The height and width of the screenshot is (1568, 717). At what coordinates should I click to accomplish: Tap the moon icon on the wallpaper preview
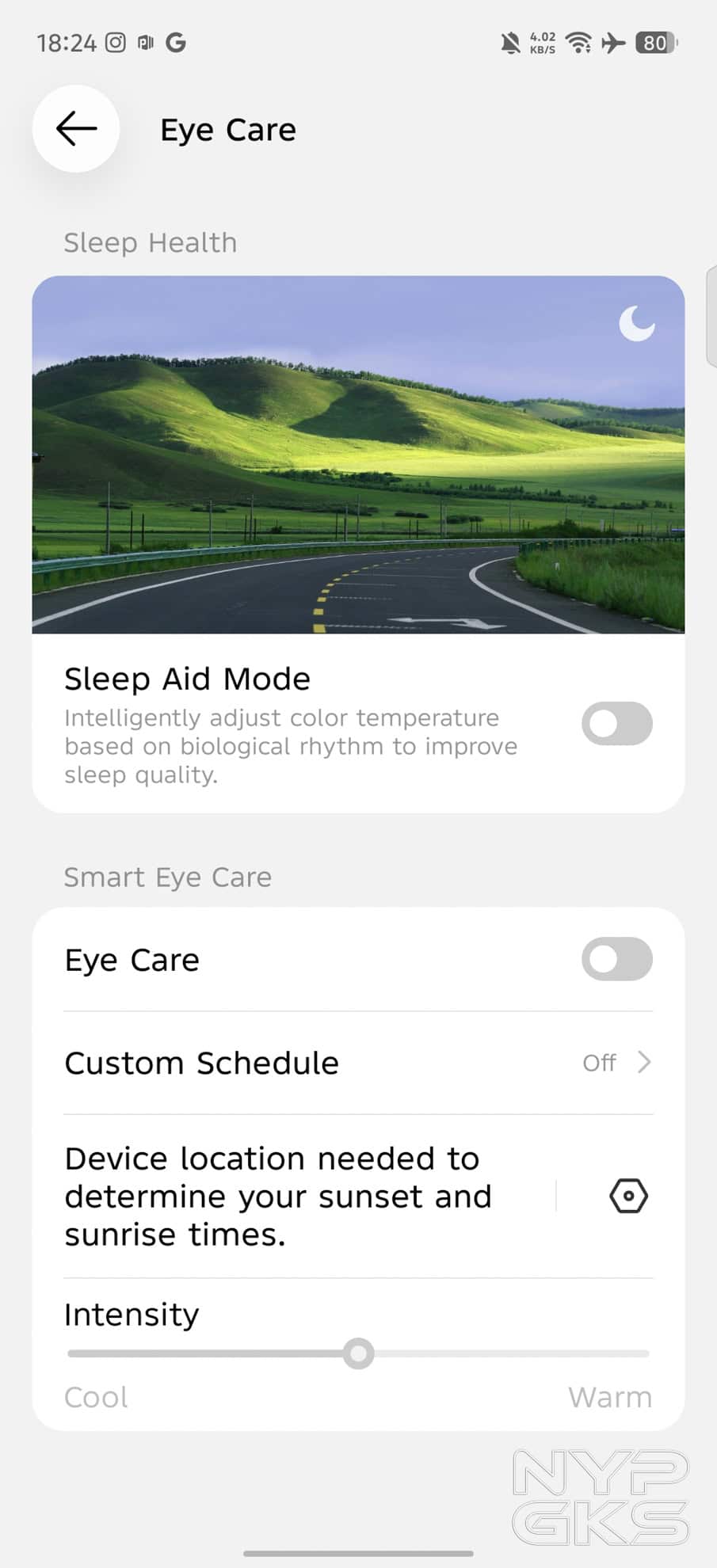[x=637, y=323]
